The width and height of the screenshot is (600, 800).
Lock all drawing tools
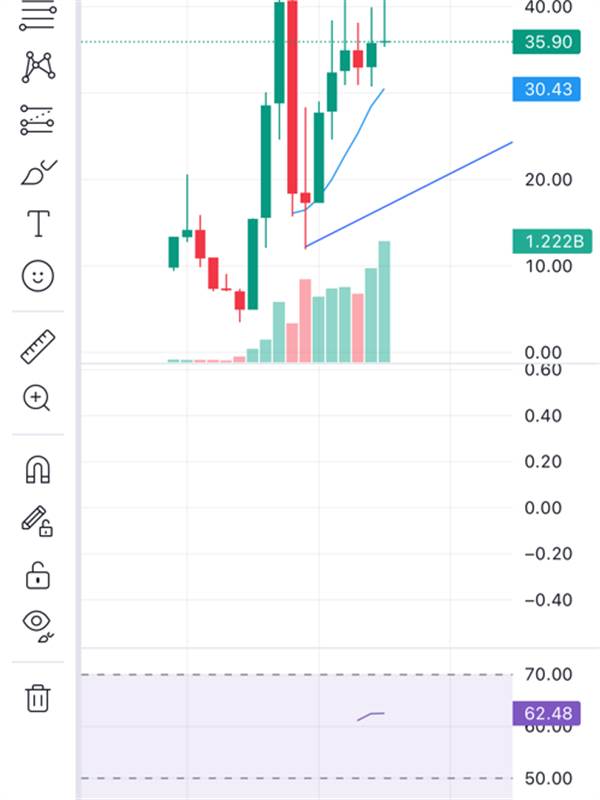point(37,575)
